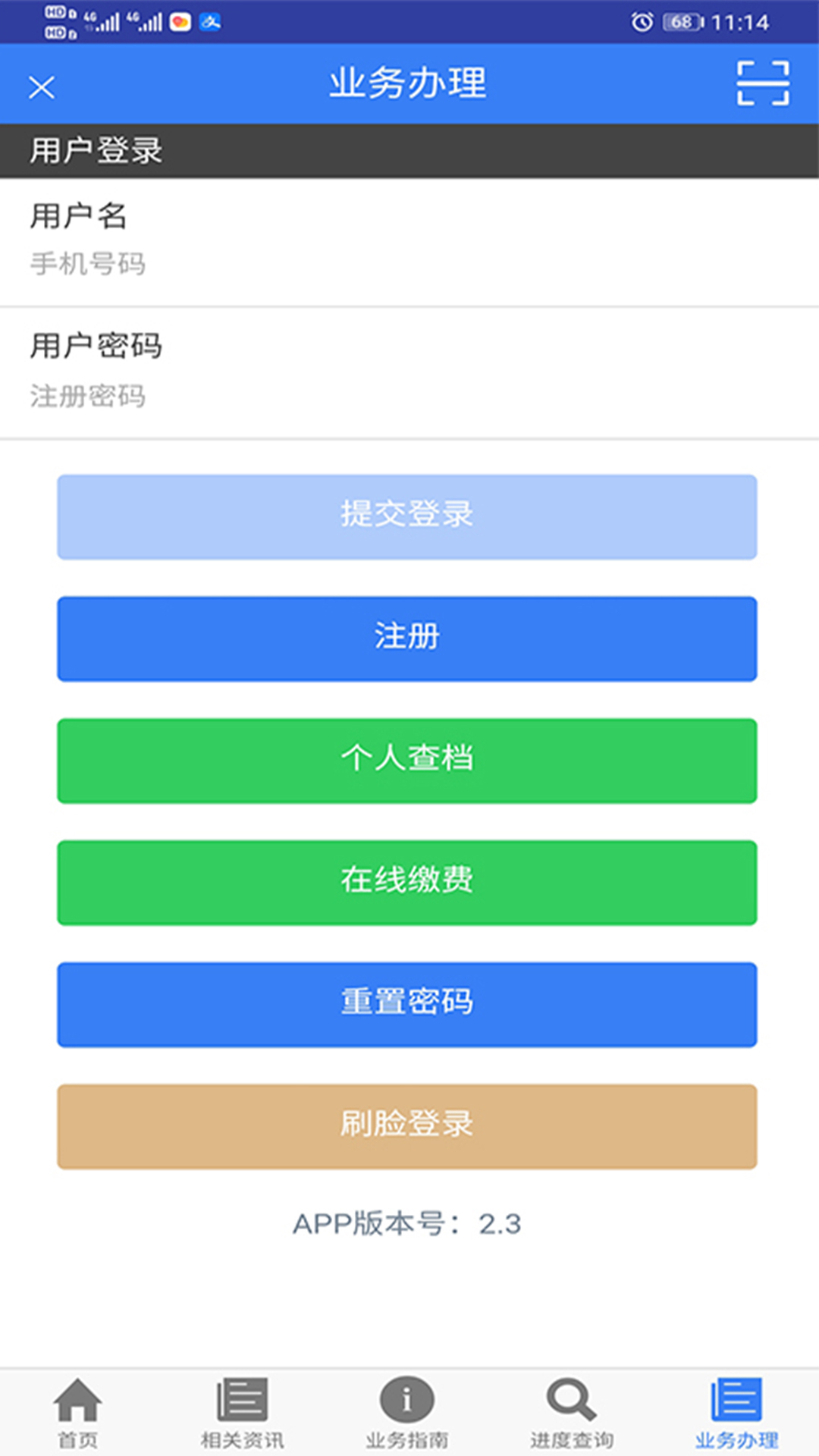Tap the battery indicator in status bar
This screenshot has width=819, height=1456.
tap(679, 23)
